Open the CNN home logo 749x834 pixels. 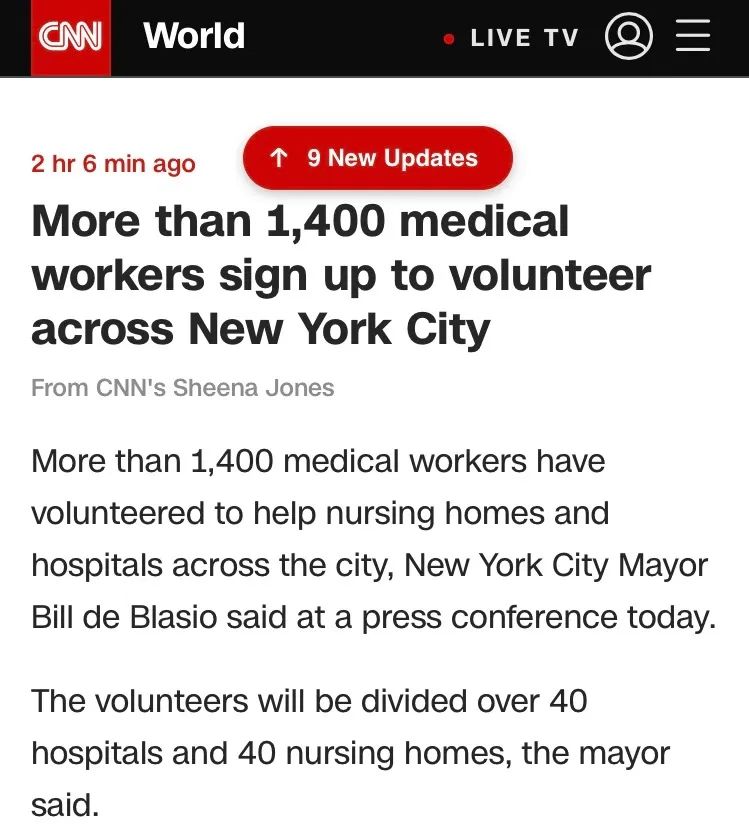(69, 38)
